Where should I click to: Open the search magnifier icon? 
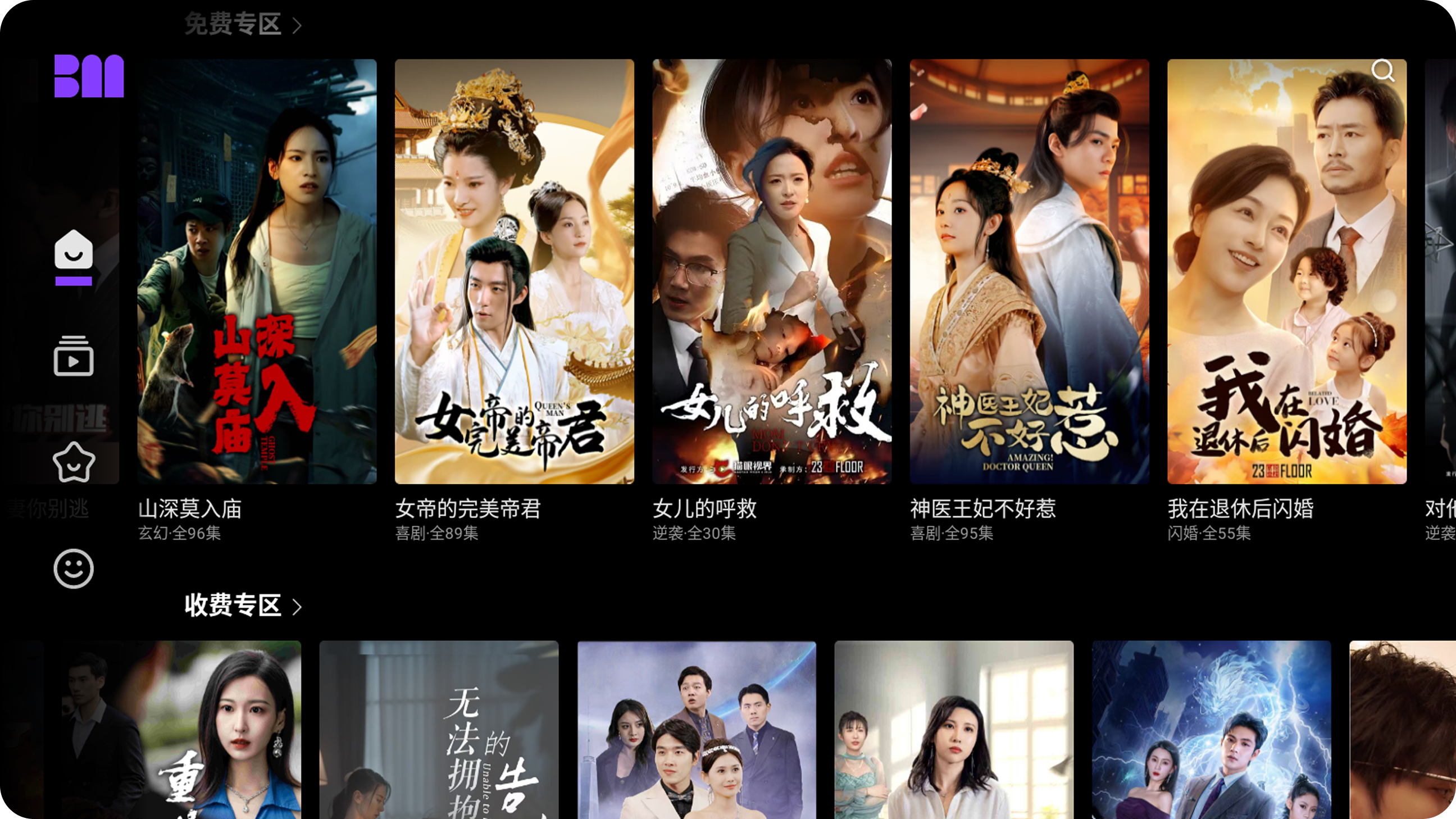pos(1382,71)
